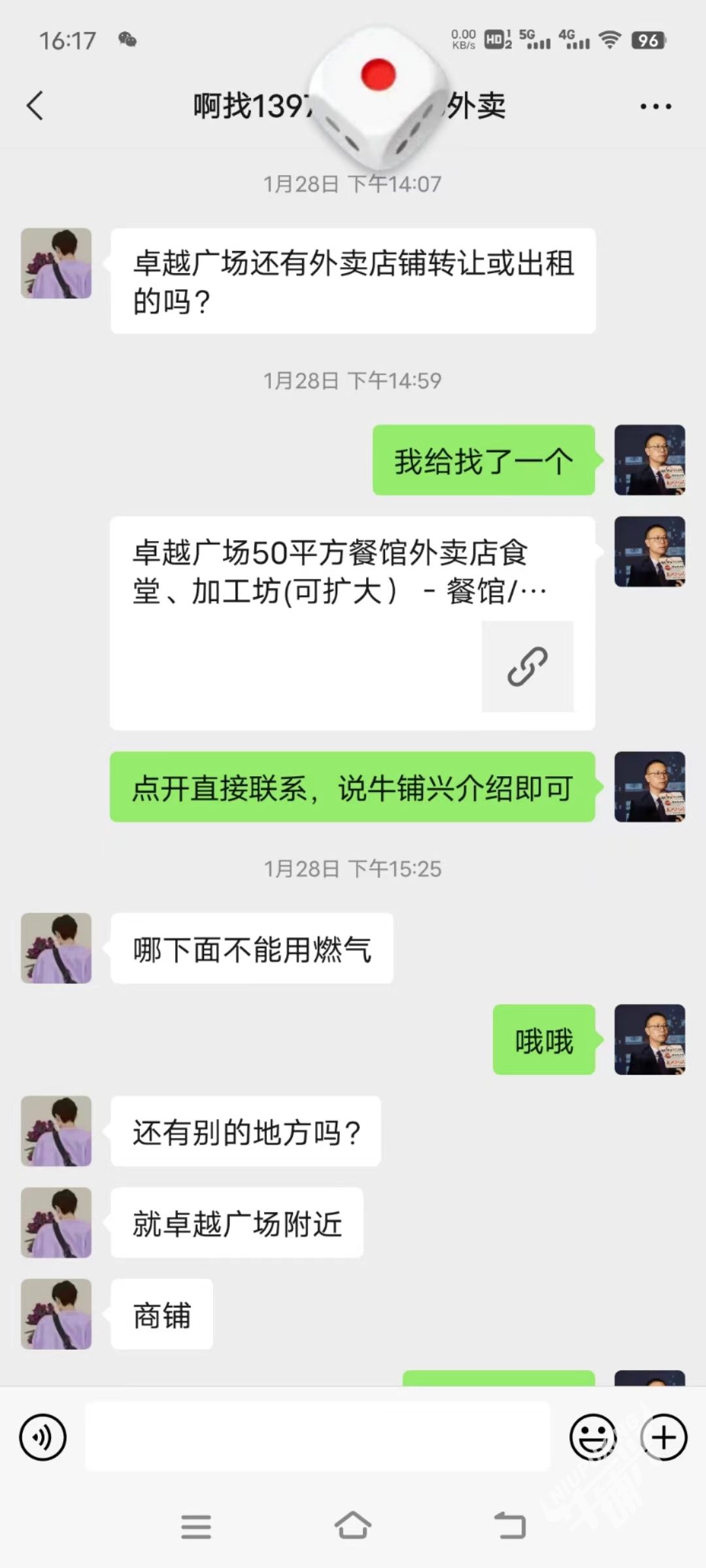View own avatar beside 哦哦 message
The height and width of the screenshot is (1568, 706).
tap(649, 1039)
